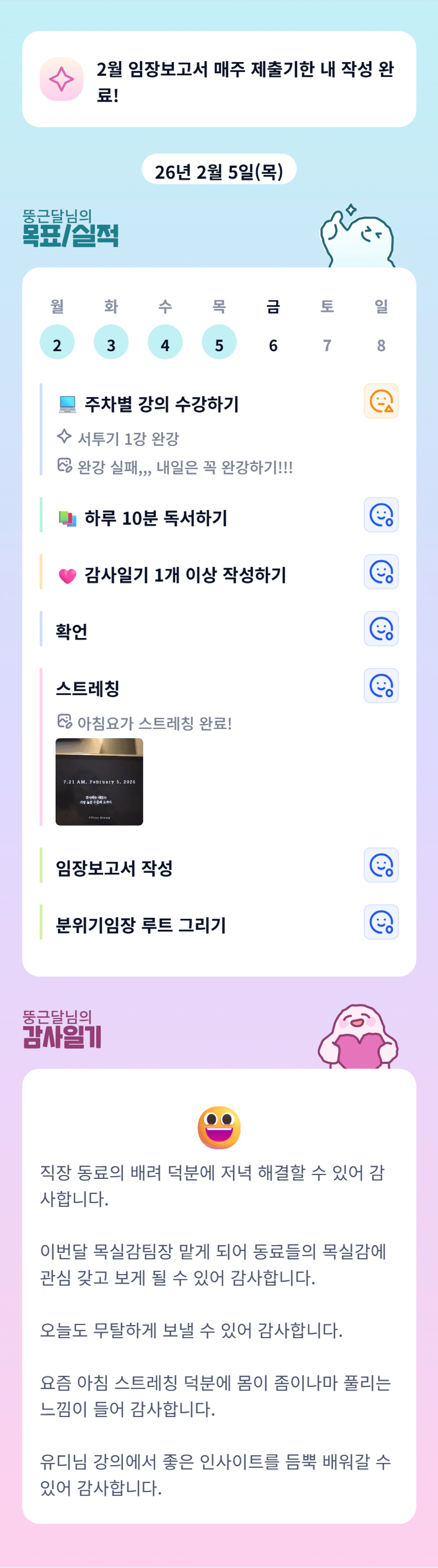Open the photo attached under 스트레칭
438x1568 pixels.
(x=99, y=782)
